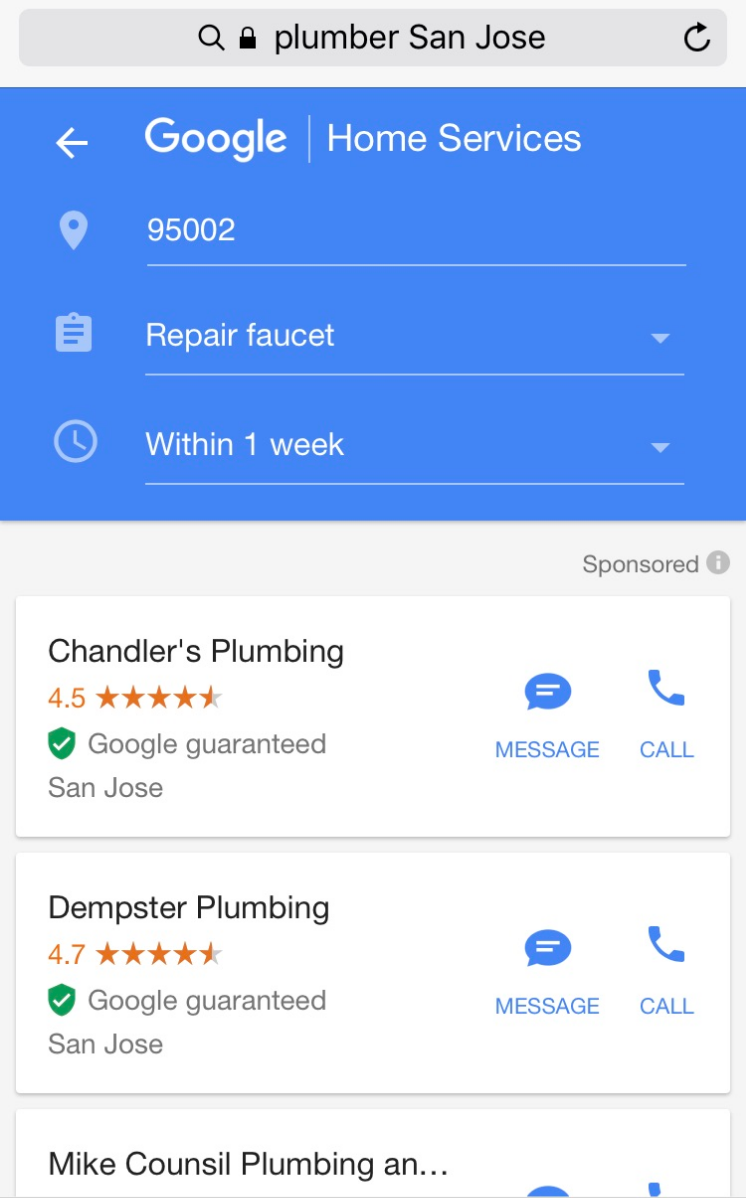Image resolution: width=746 pixels, height=1198 pixels.
Task: Edit the 95002 zip code field
Action: [x=415, y=231]
